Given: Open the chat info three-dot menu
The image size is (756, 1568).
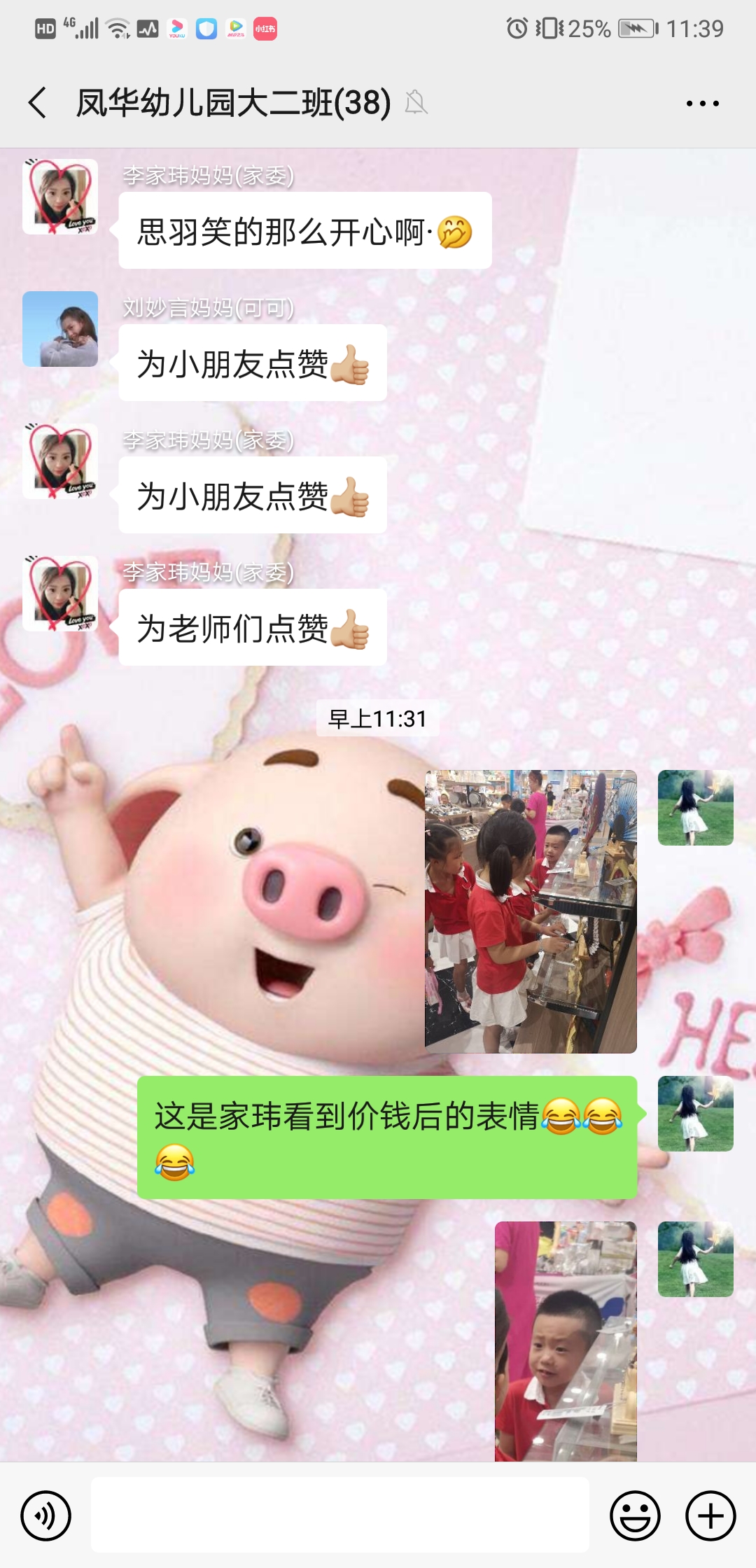Looking at the screenshot, I should 702,103.
